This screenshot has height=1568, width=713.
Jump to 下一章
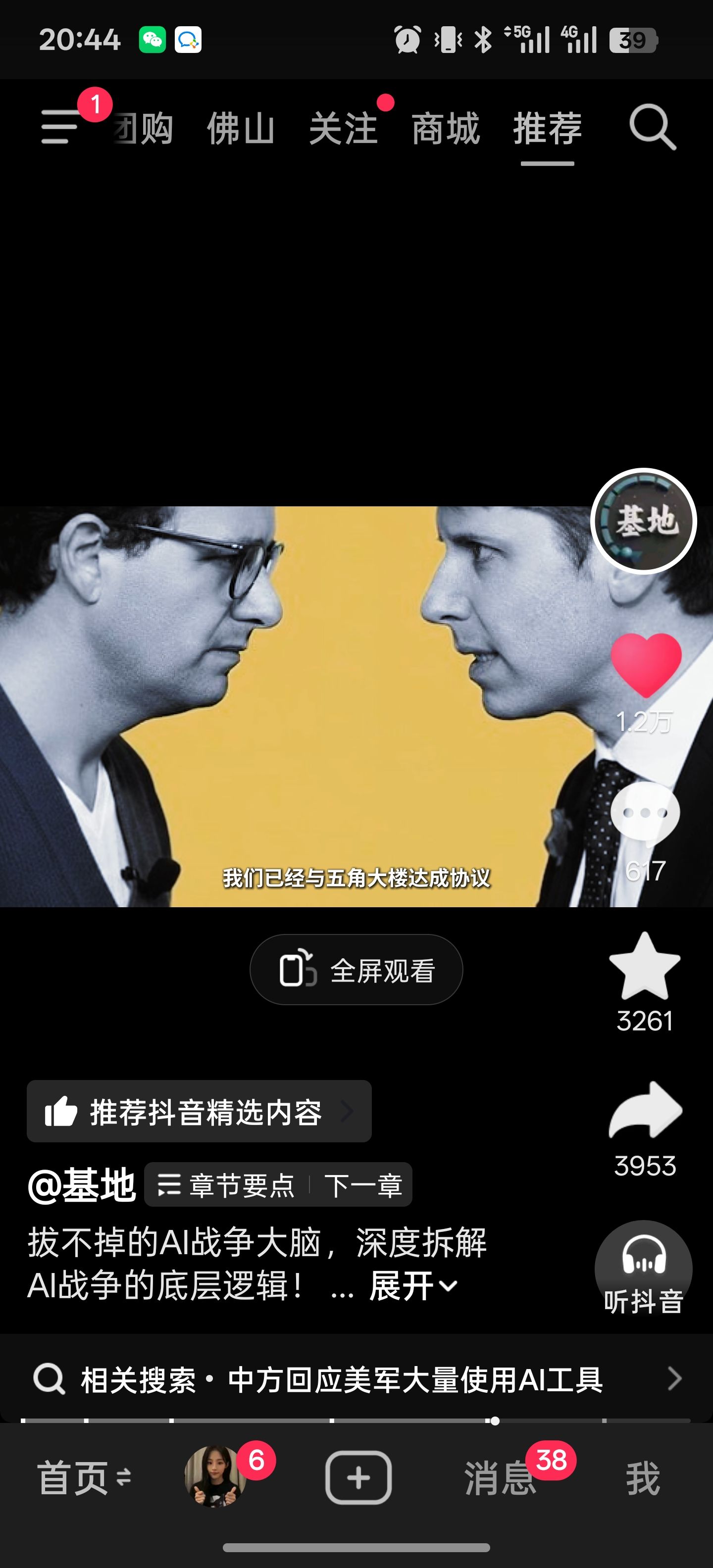(x=363, y=1185)
